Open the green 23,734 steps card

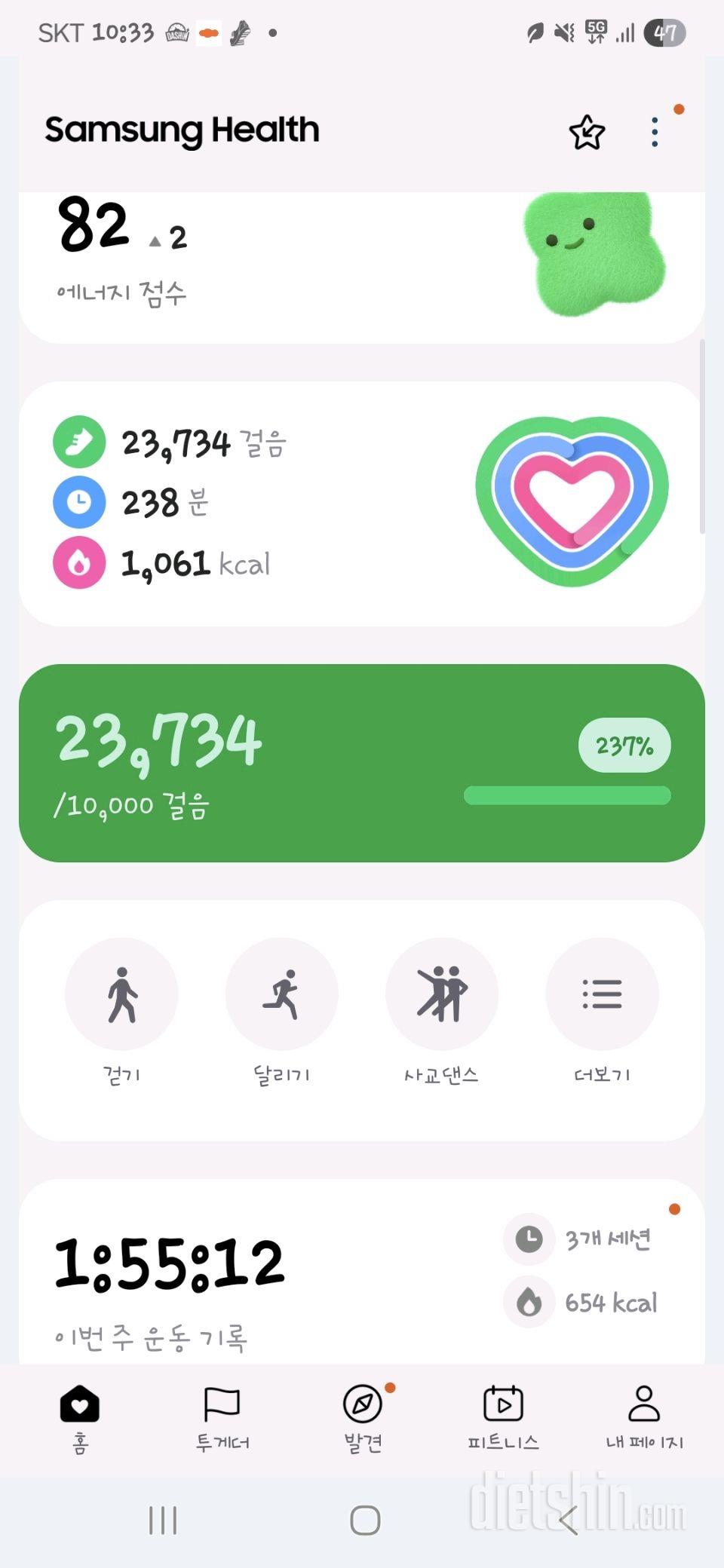coord(362,763)
